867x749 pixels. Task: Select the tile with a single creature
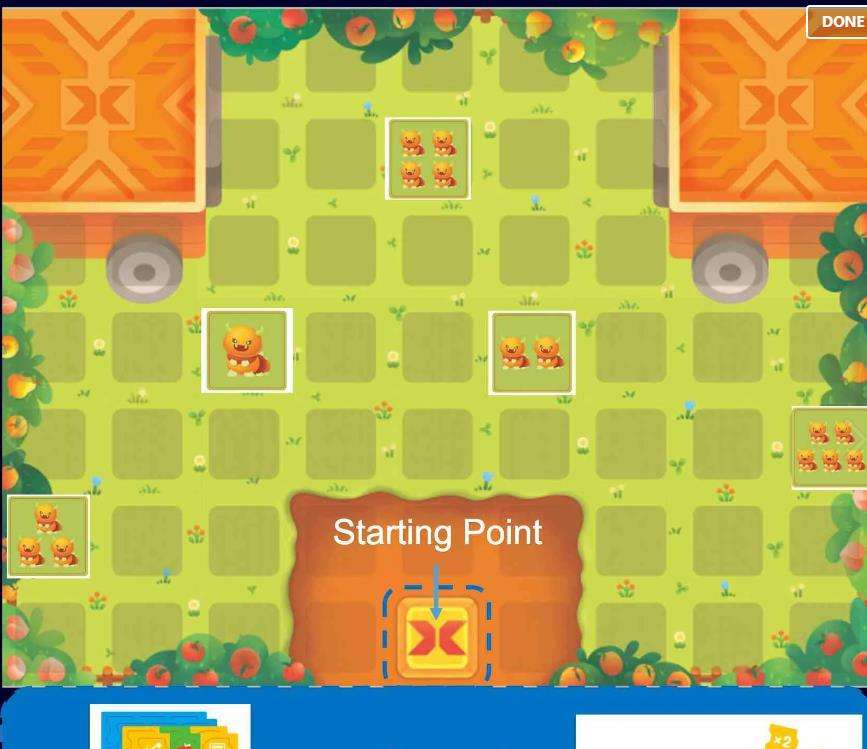pyautogui.click(x=247, y=350)
